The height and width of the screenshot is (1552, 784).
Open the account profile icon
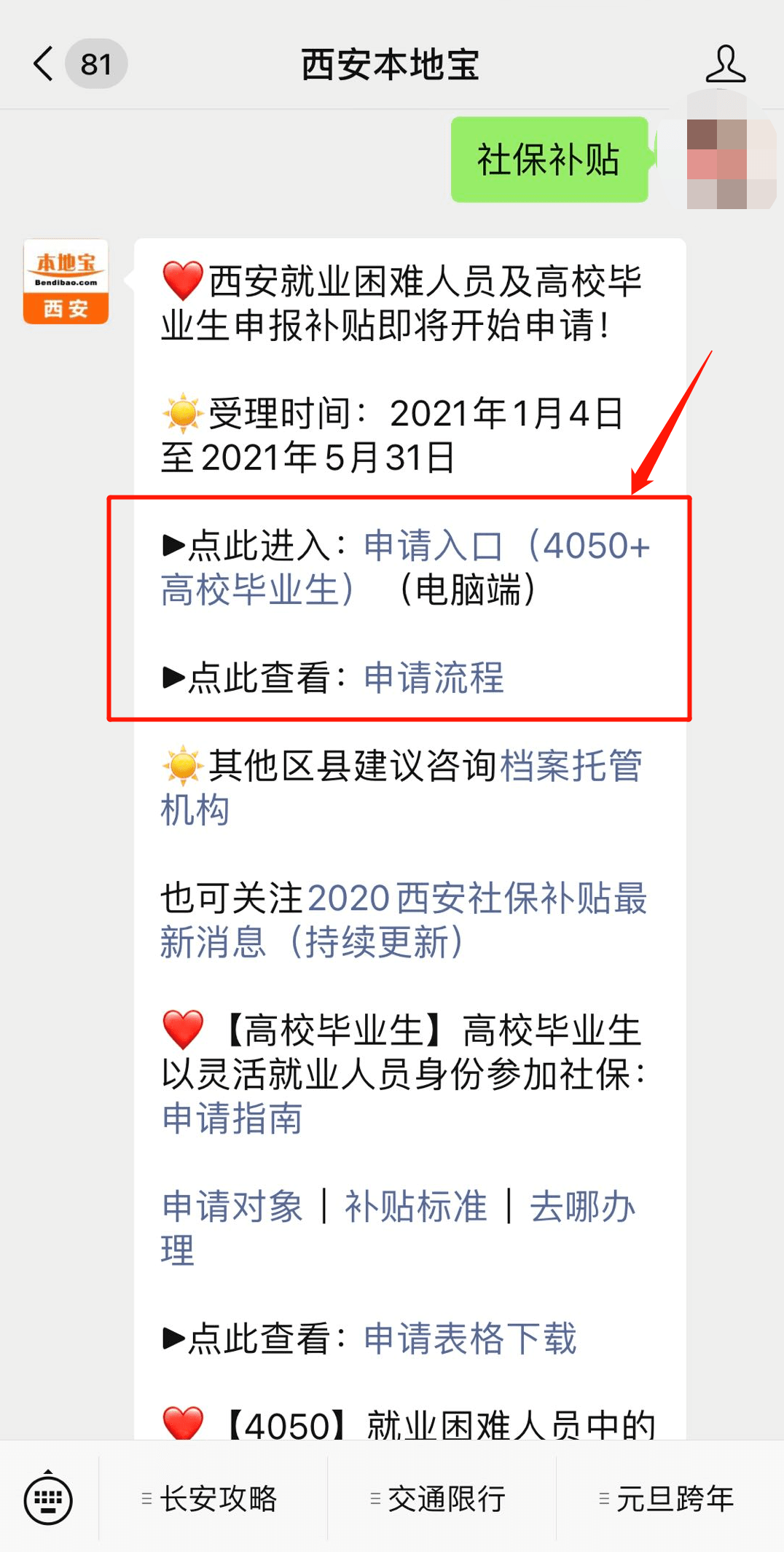point(726,64)
